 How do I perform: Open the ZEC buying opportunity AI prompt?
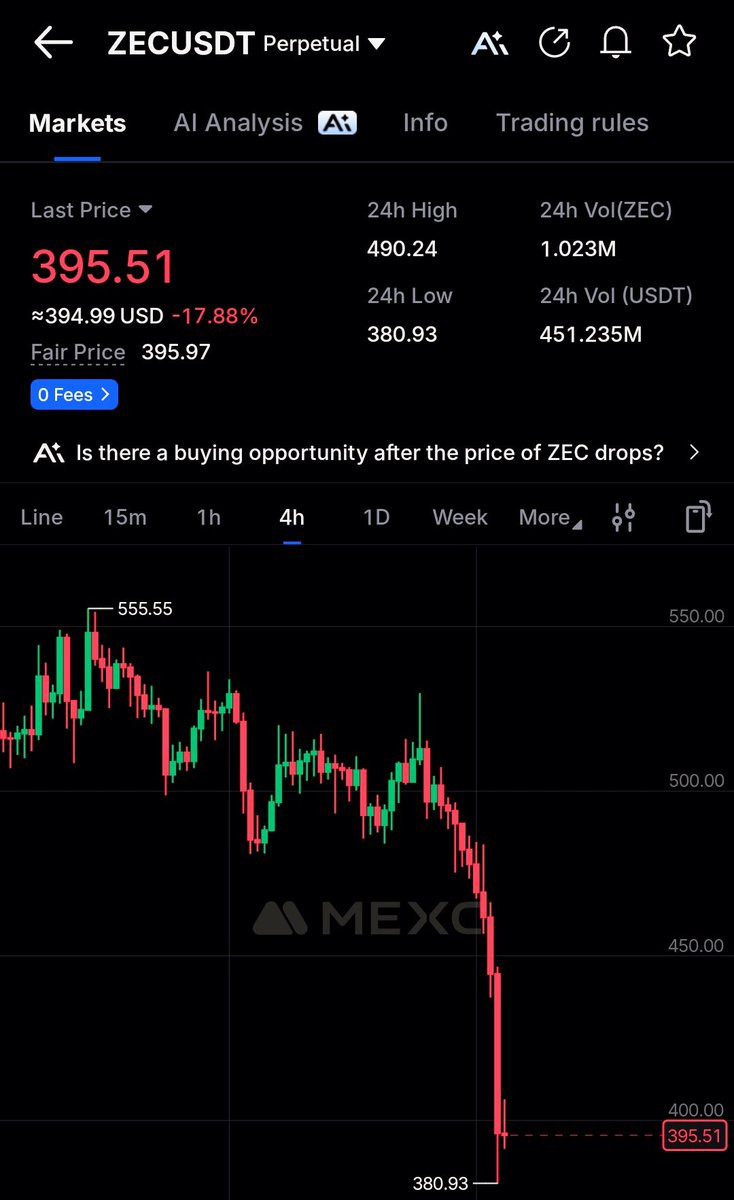pos(367,452)
